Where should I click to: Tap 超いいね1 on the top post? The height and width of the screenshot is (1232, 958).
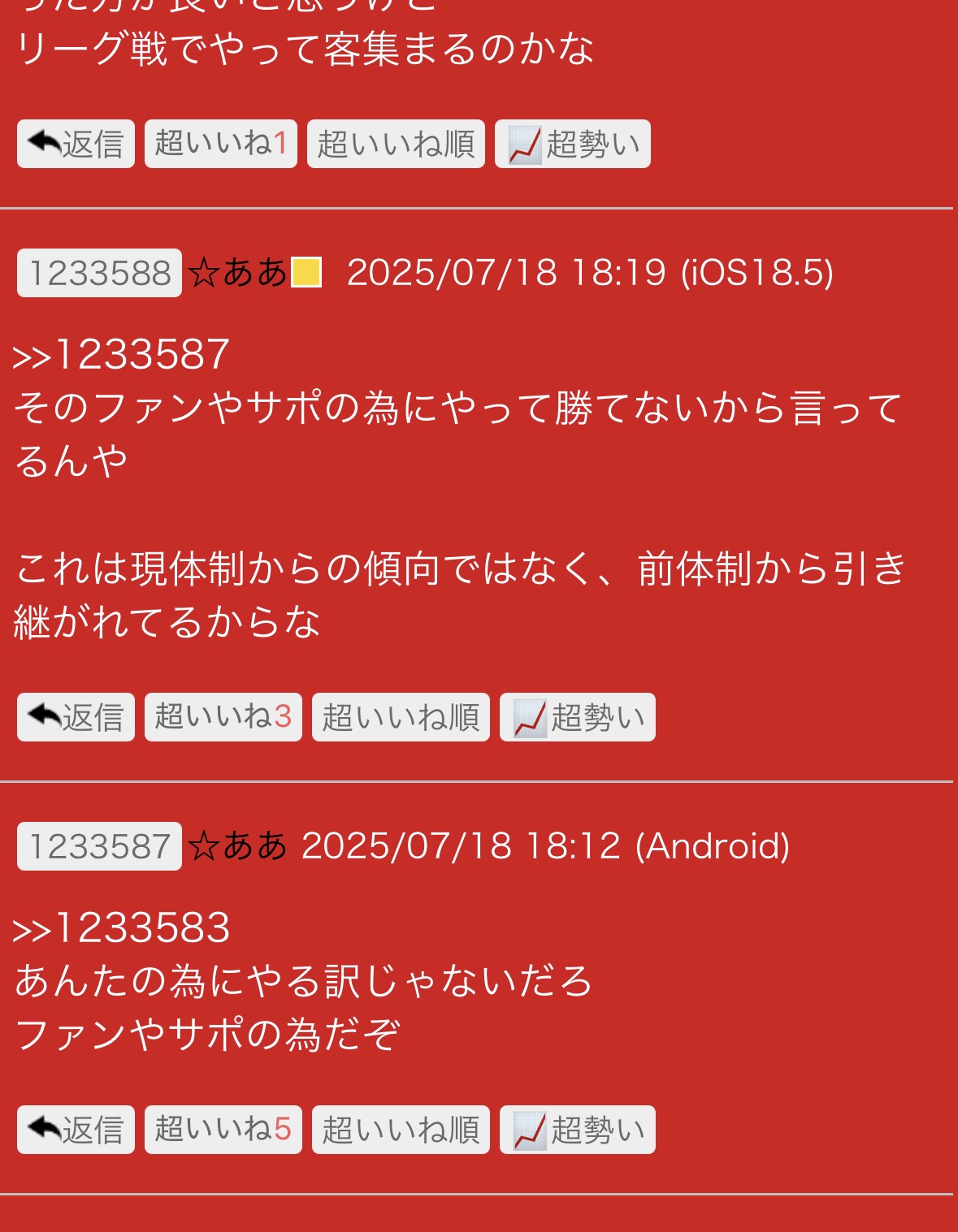click(220, 145)
